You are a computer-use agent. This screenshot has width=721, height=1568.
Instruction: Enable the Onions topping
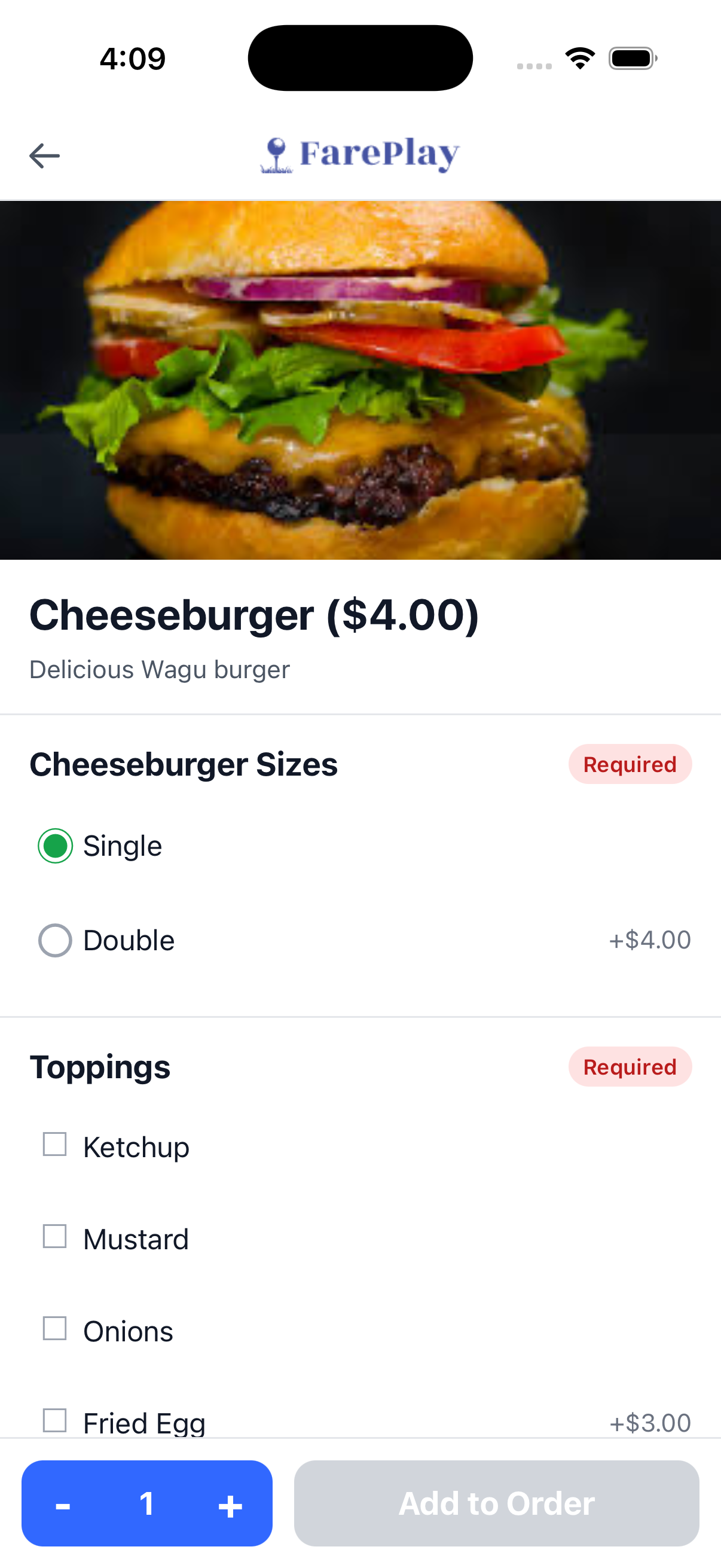(56, 1330)
